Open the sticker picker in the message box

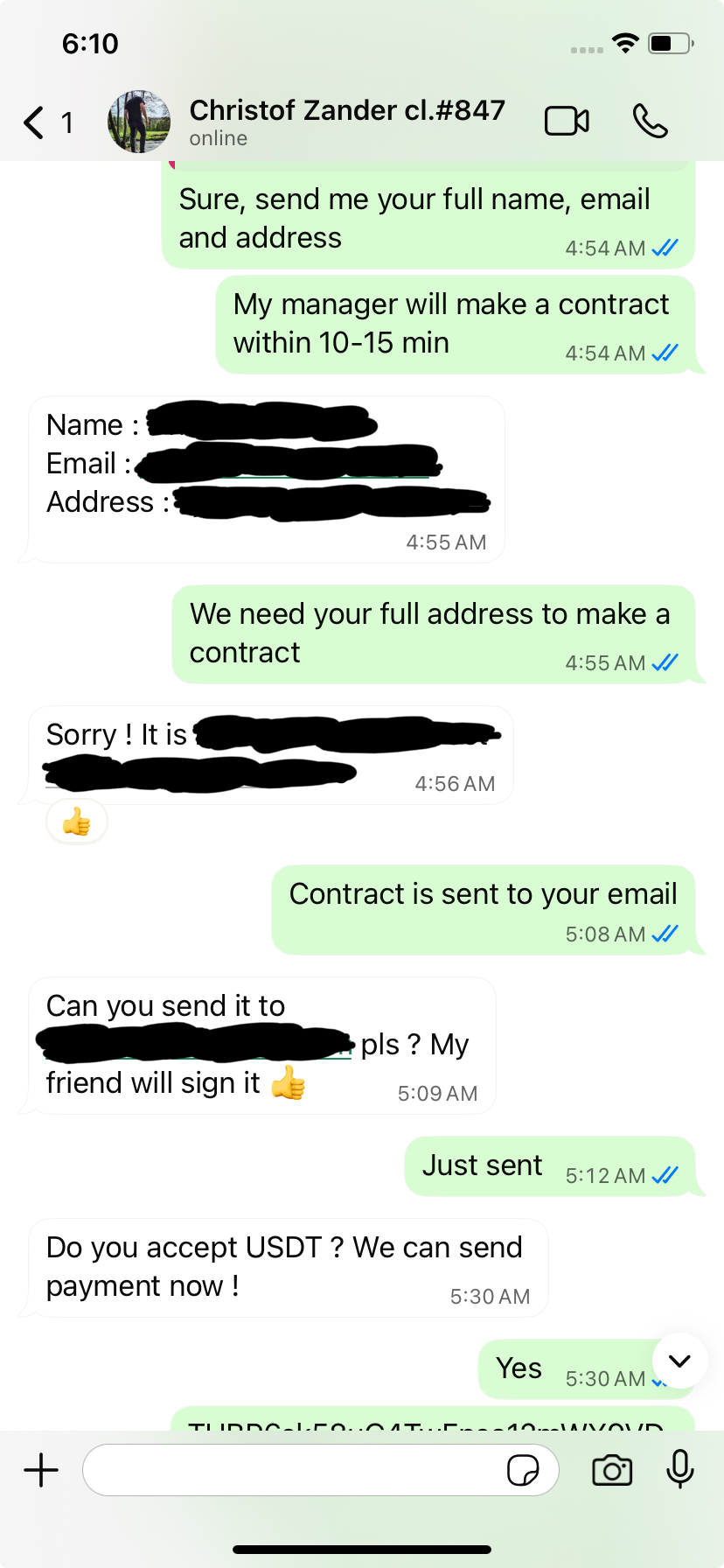point(523,1470)
